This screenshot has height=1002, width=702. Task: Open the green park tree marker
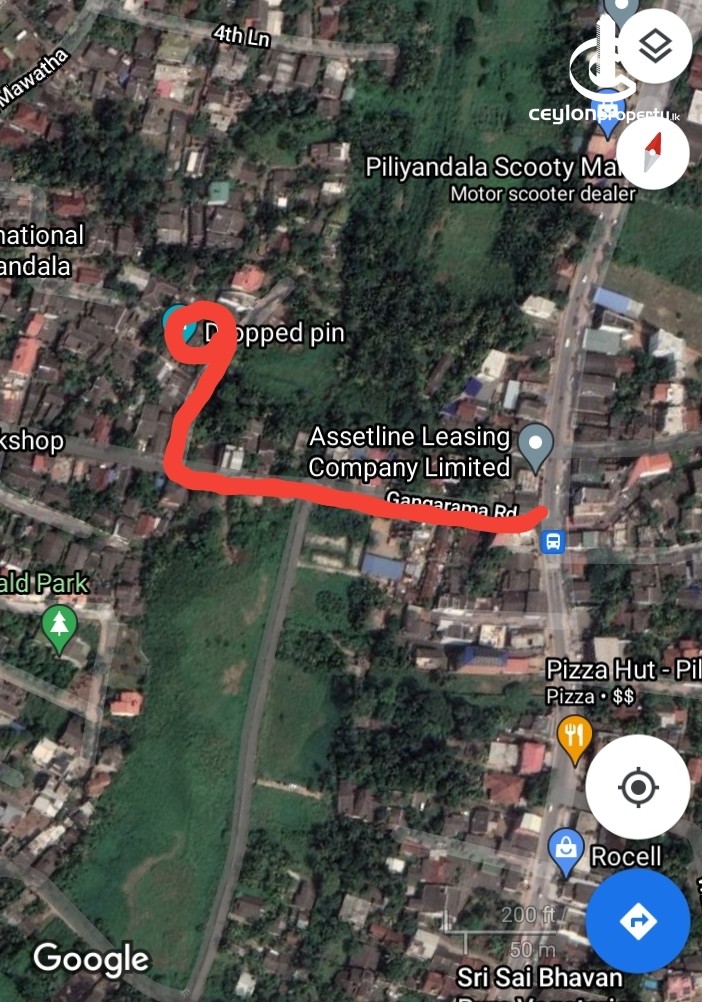[60, 626]
